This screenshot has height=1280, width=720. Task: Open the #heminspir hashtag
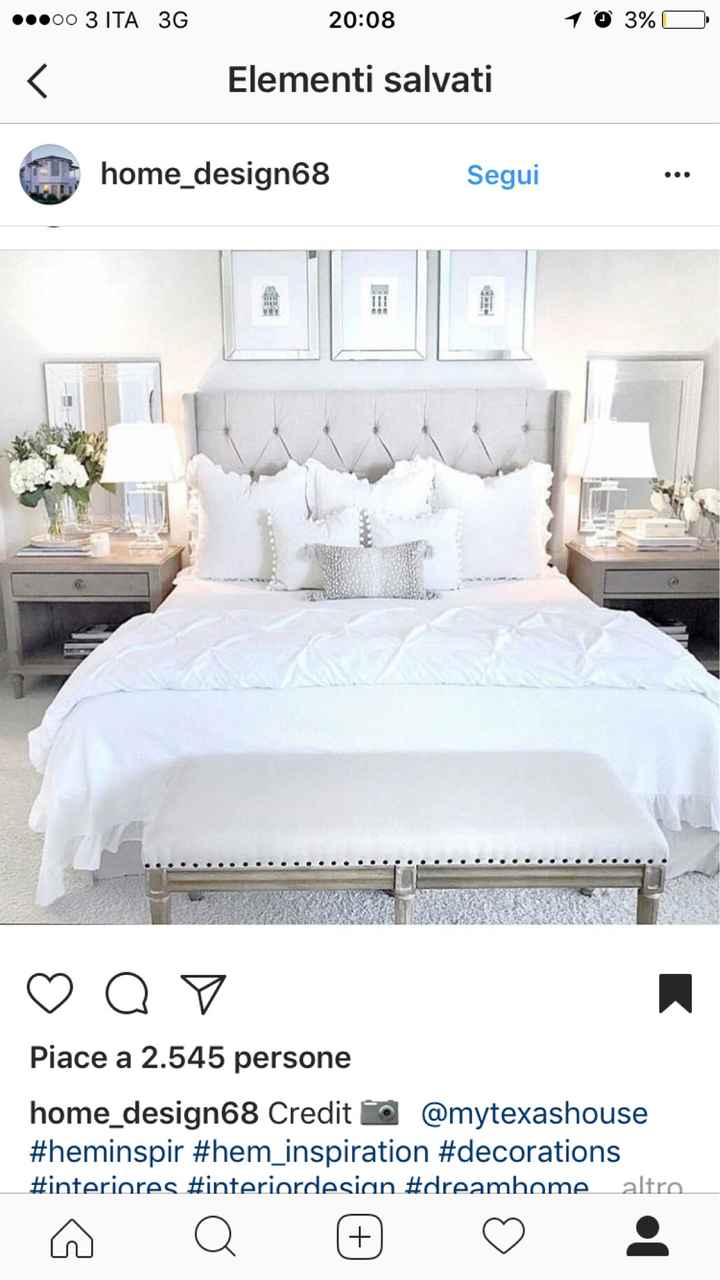(107, 1151)
